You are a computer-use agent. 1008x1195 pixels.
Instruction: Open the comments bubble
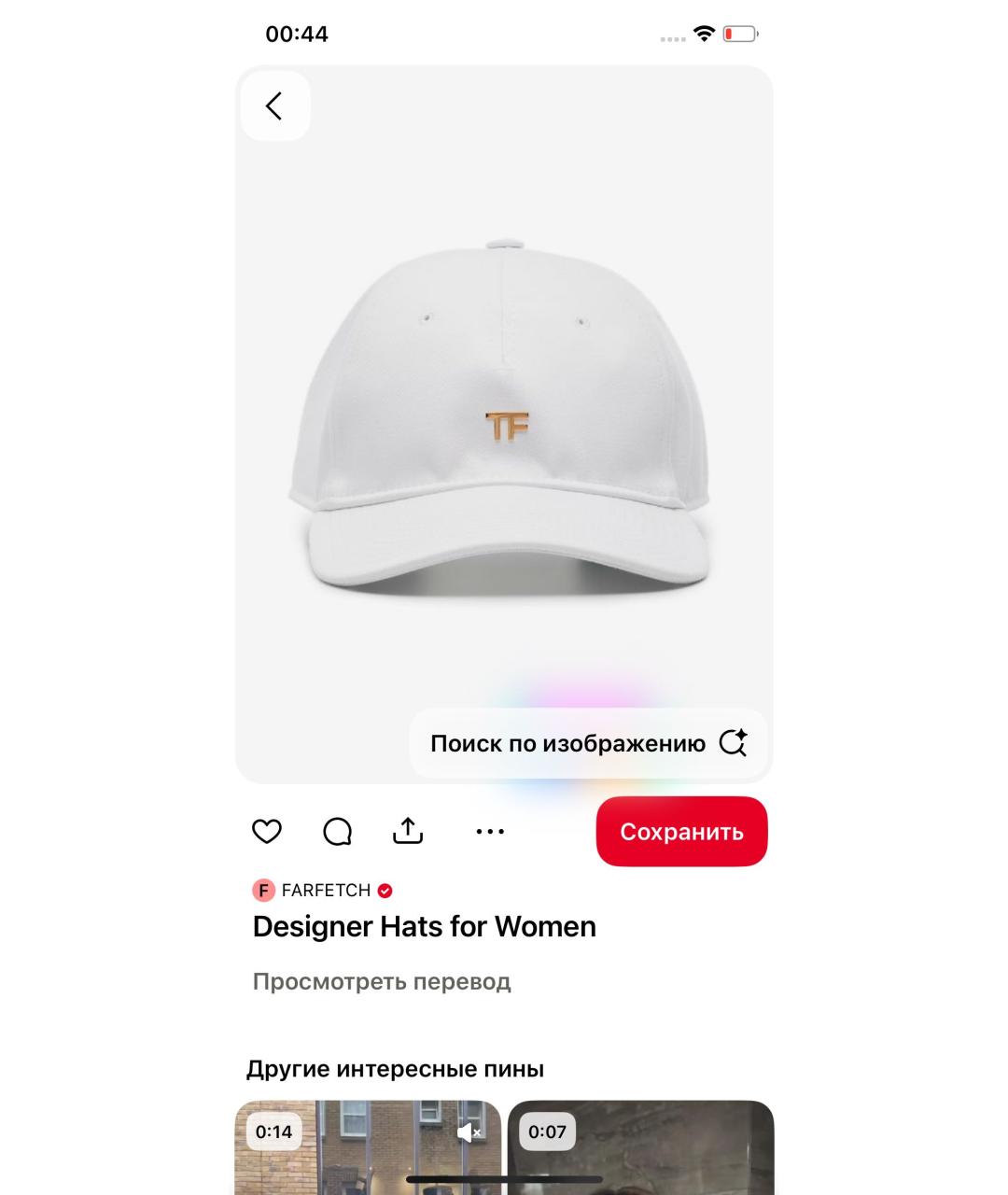point(337,831)
